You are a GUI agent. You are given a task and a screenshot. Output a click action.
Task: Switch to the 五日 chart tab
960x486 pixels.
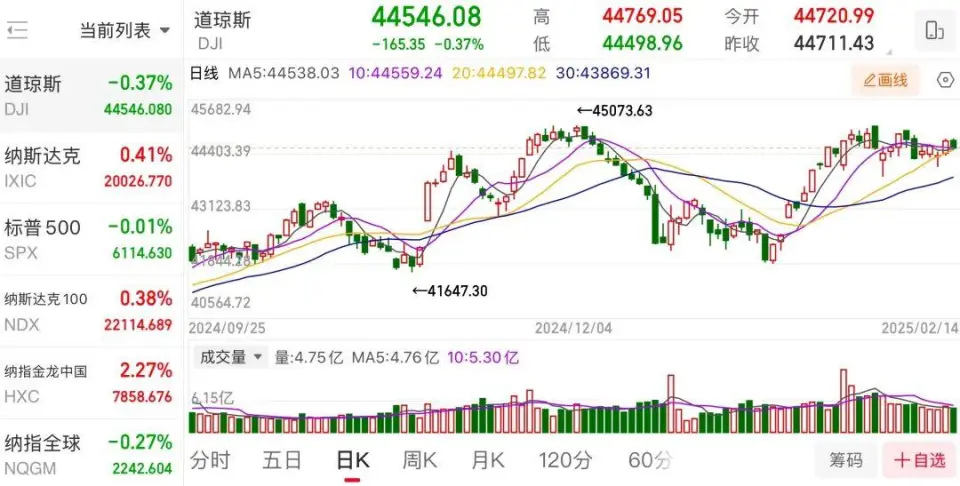(282, 460)
